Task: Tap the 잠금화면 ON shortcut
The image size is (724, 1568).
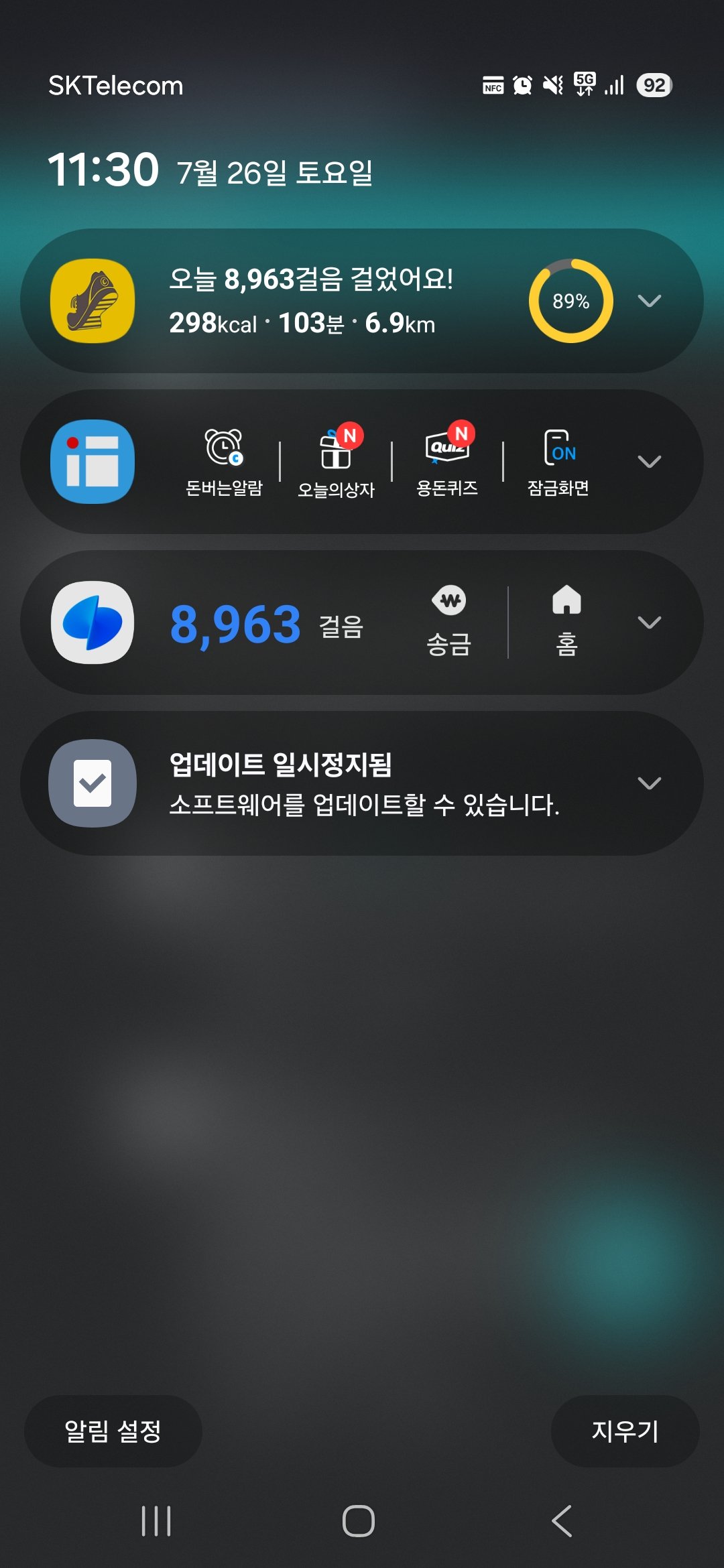Action: pyautogui.click(x=558, y=462)
